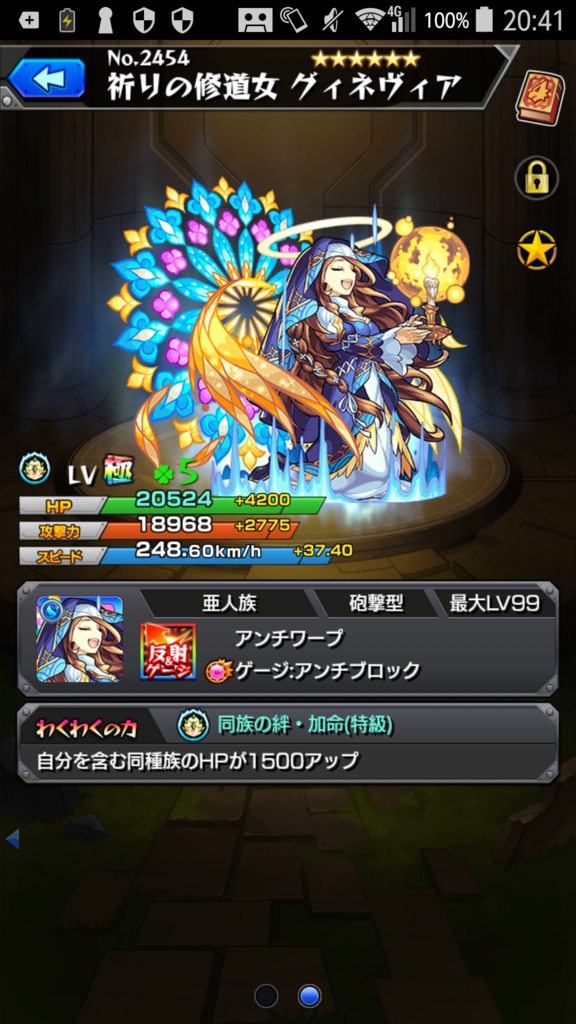Image resolution: width=576 pixels, height=1024 pixels.
Task: Open わくわくの力 同族の絆・加命 details
Action: tap(288, 743)
